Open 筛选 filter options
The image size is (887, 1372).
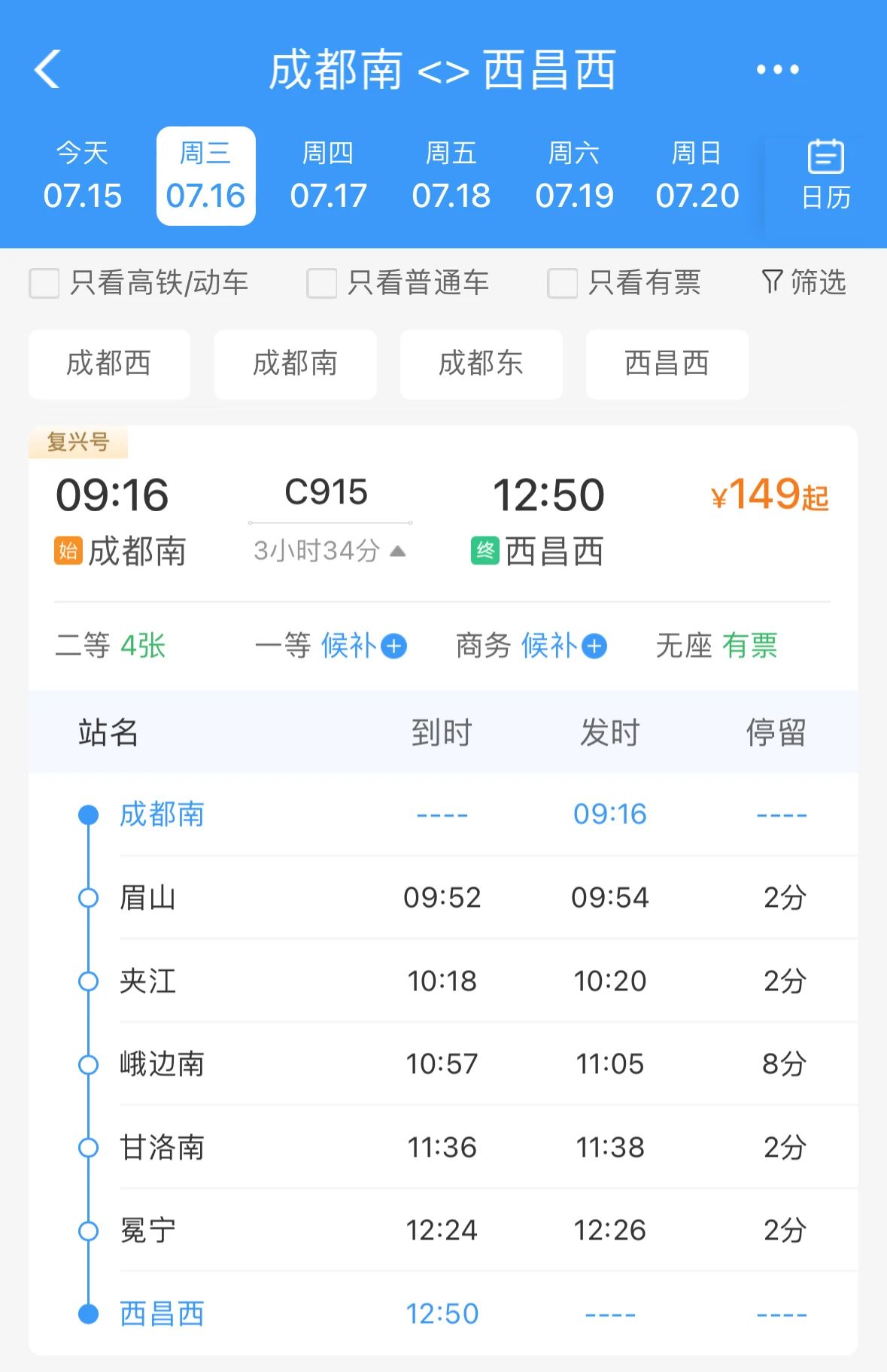click(x=803, y=283)
